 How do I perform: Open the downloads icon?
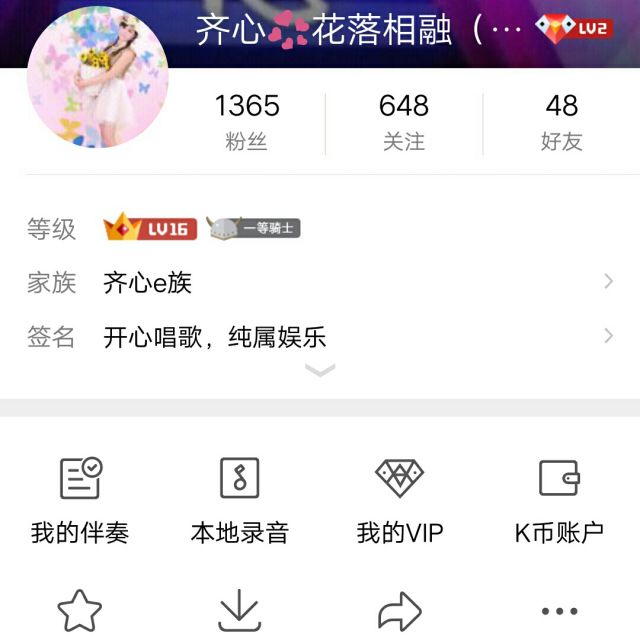[240, 611]
